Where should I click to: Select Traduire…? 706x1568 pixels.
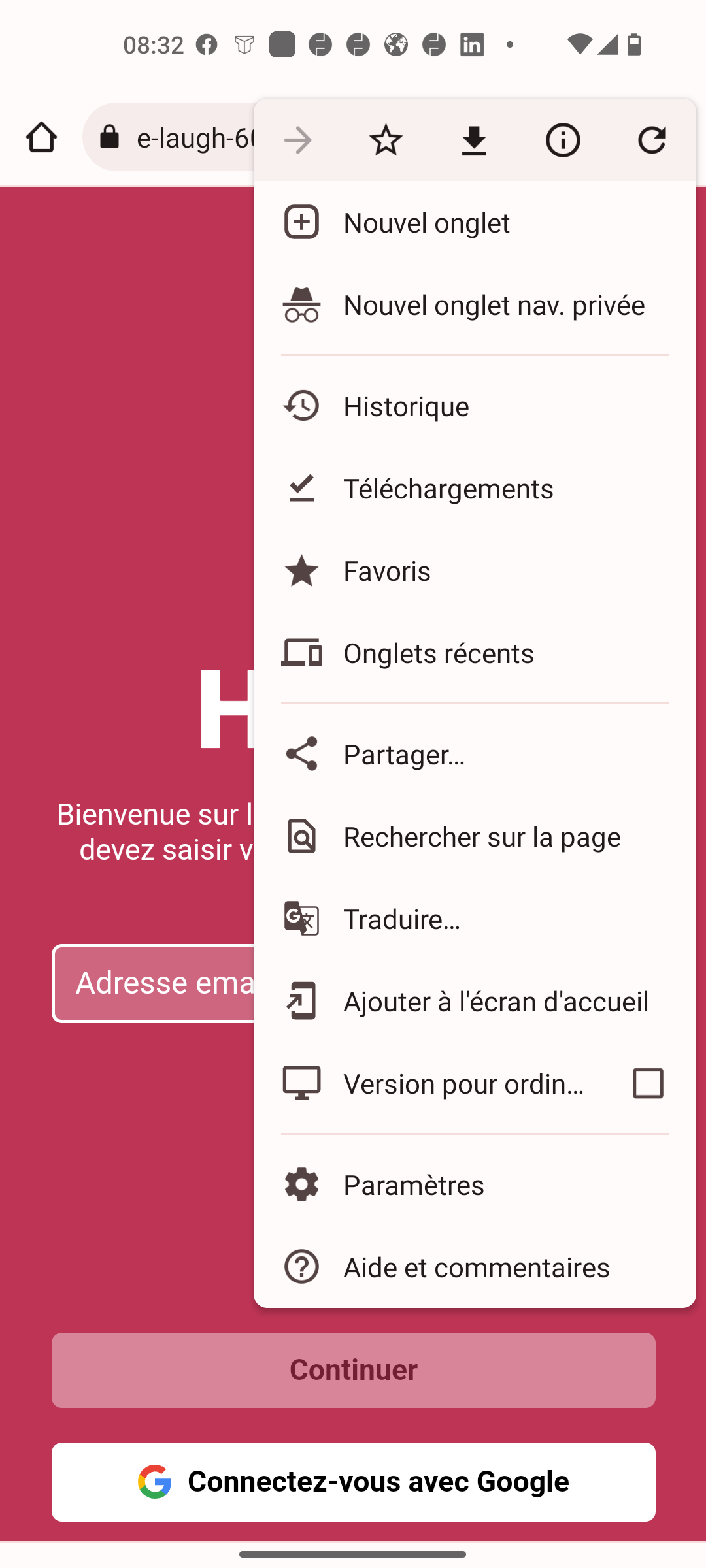(x=475, y=919)
